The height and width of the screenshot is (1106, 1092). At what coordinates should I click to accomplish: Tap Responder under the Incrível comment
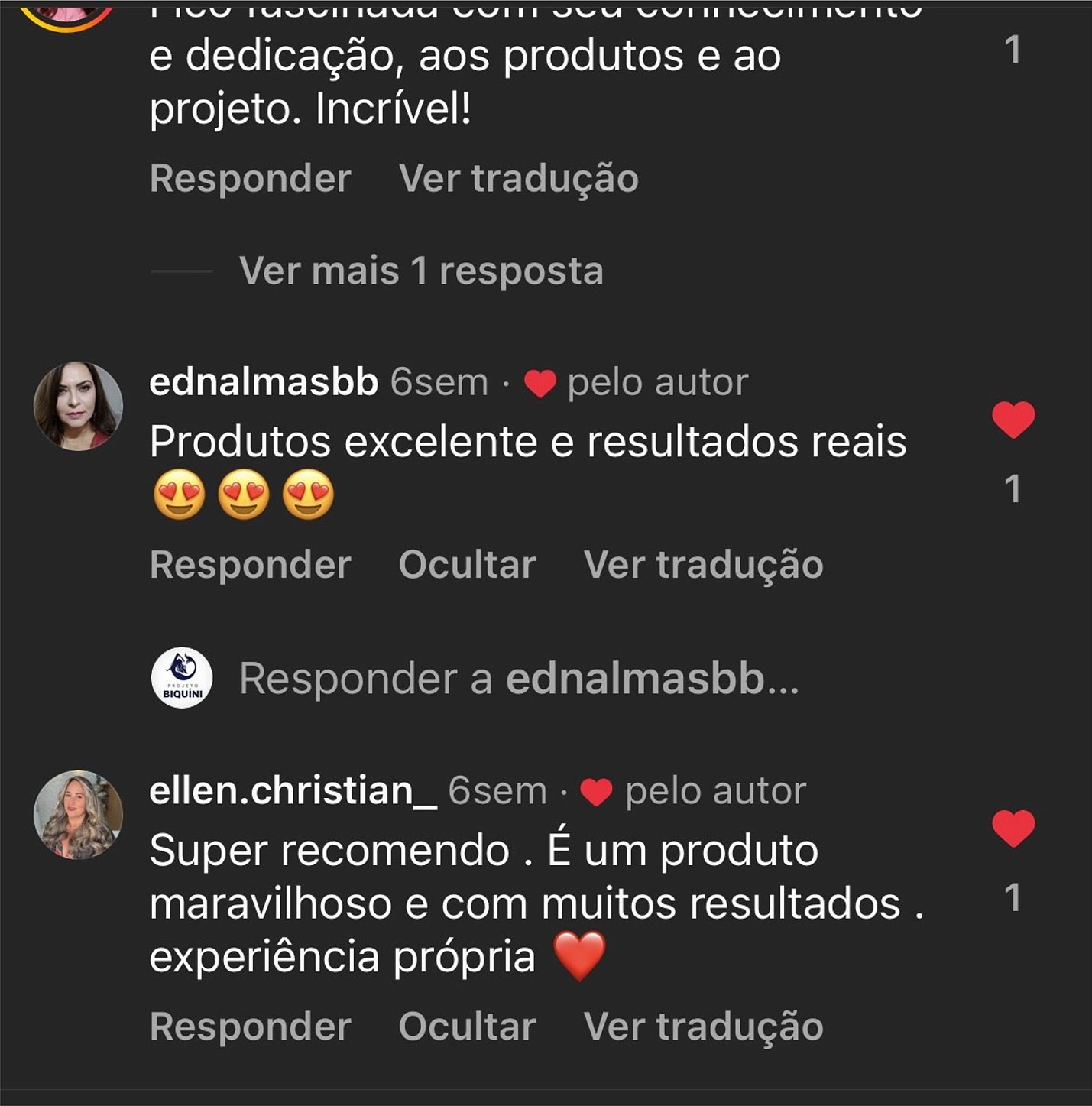250,179
